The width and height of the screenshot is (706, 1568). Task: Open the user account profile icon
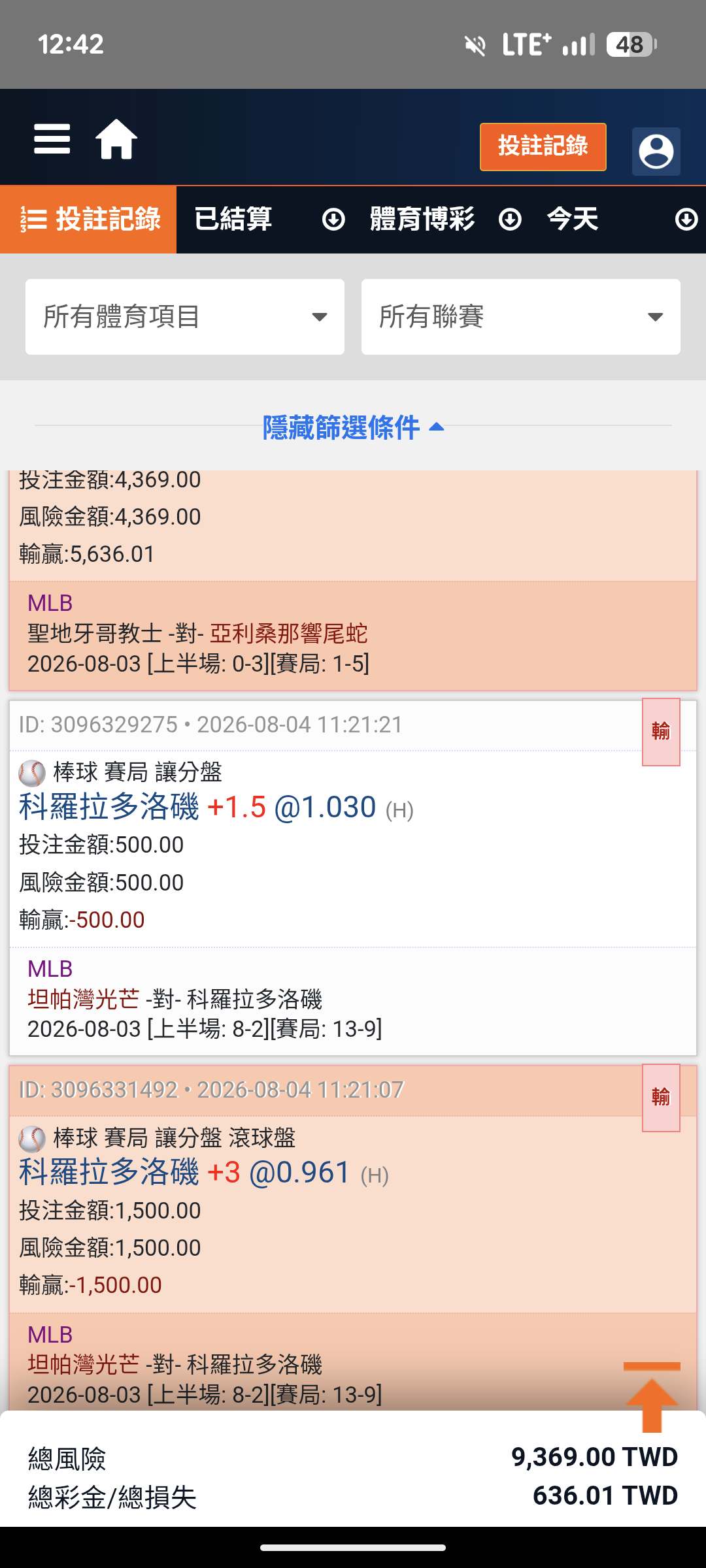[x=656, y=151]
